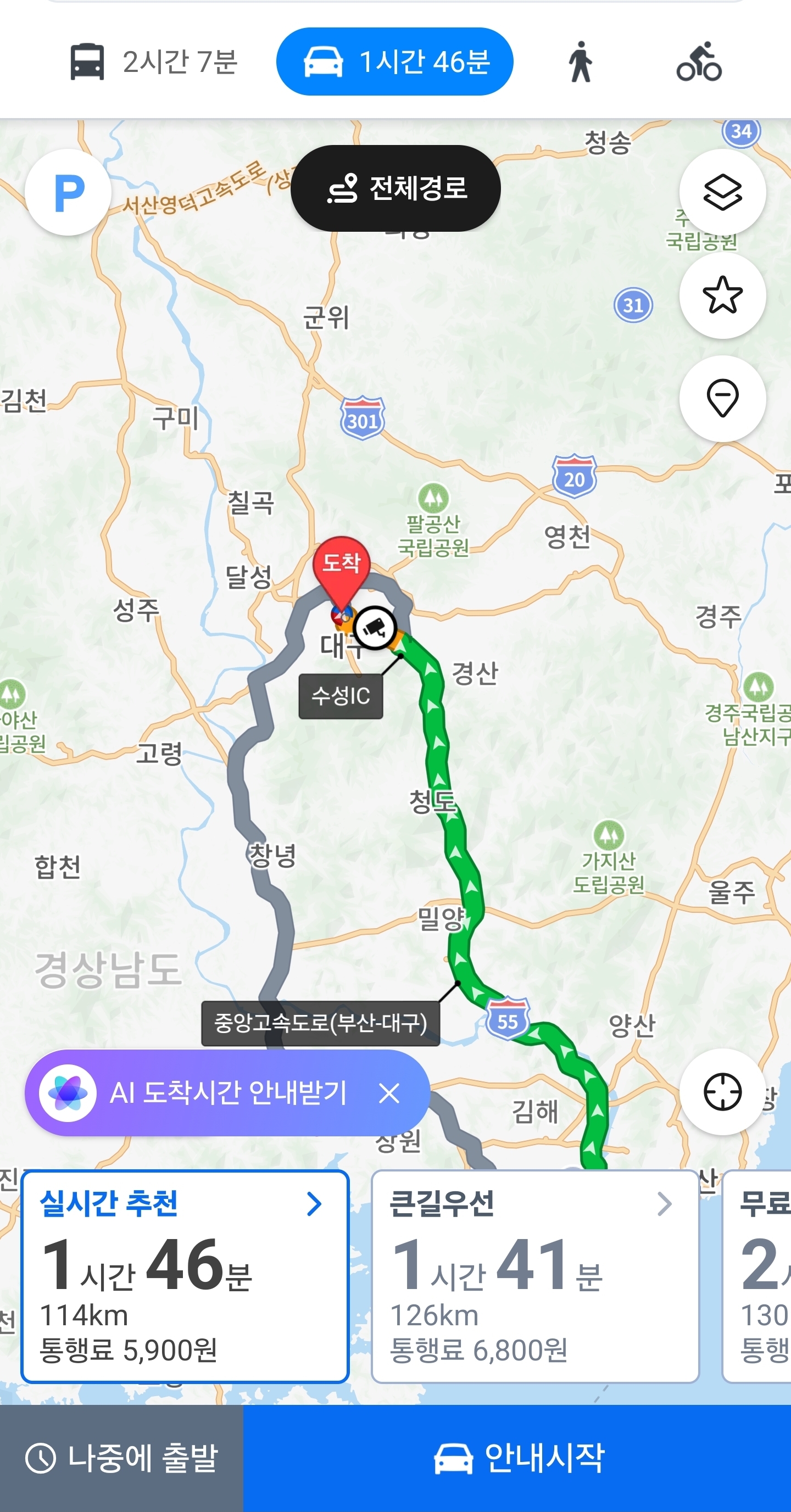791x1512 pixels.
Task: Dismiss the AI arrival time banner
Action: [x=389, y=1093]
